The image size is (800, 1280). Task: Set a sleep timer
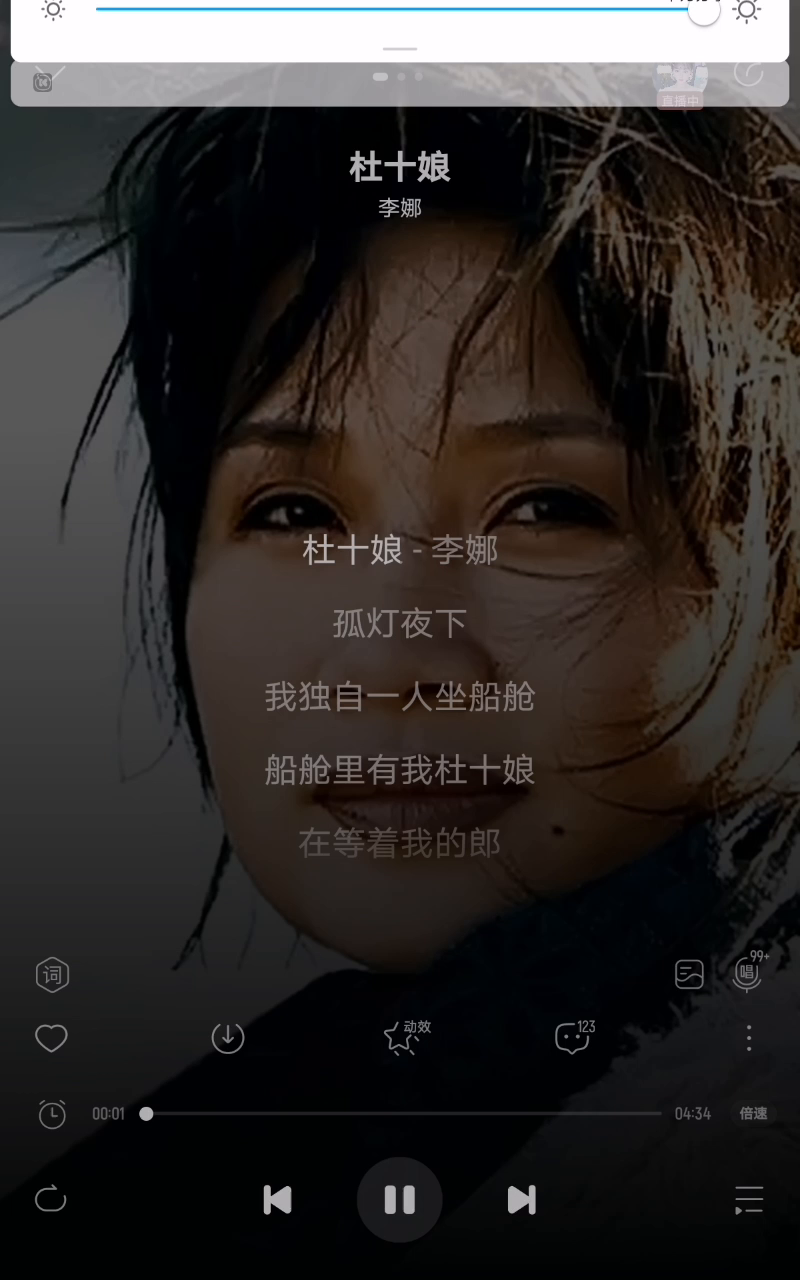52,1114
